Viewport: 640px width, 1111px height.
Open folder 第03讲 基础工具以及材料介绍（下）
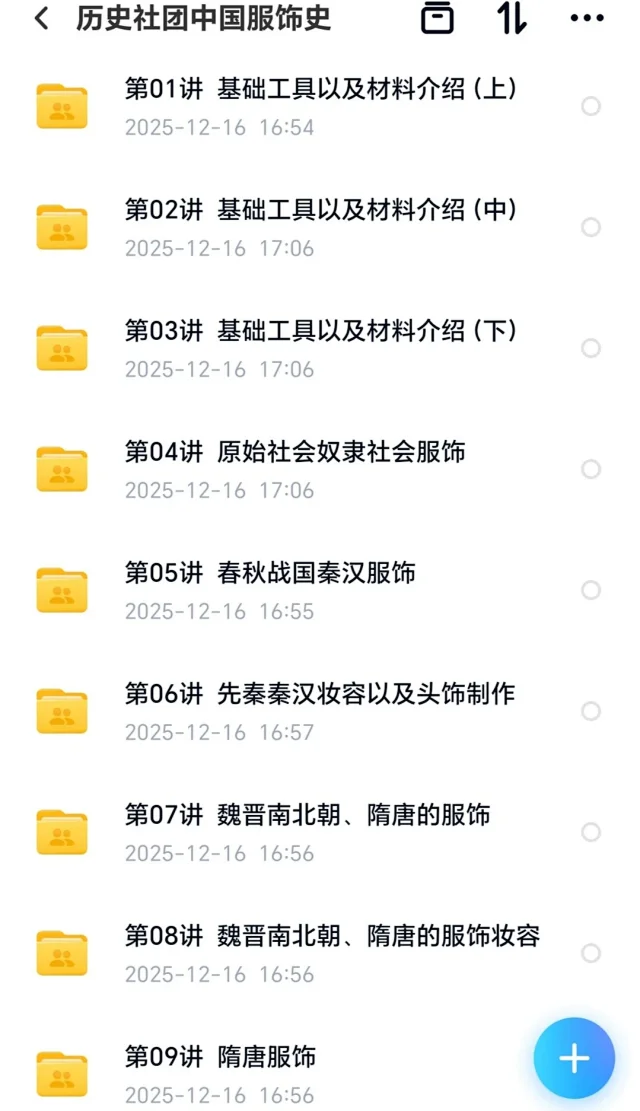coord(320,331)
